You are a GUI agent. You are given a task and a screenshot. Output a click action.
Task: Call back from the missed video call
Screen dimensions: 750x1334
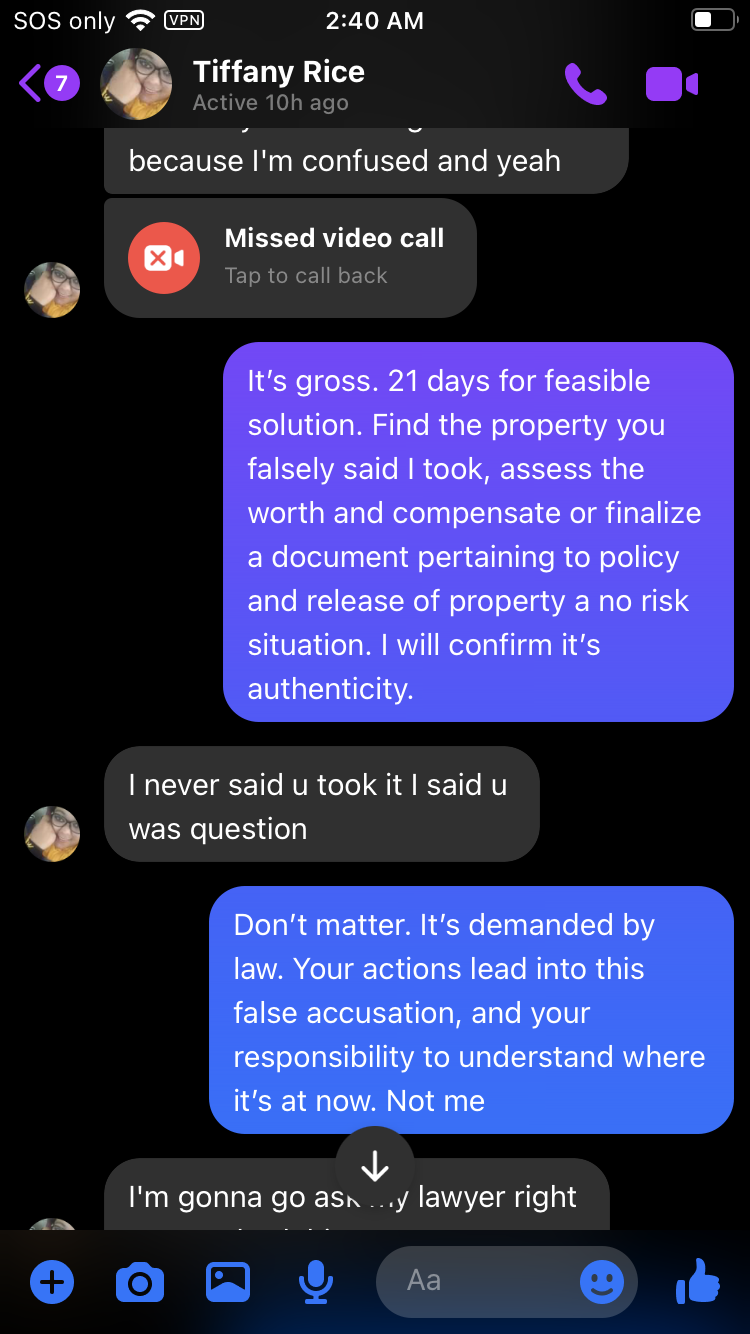tap(290, 257)
